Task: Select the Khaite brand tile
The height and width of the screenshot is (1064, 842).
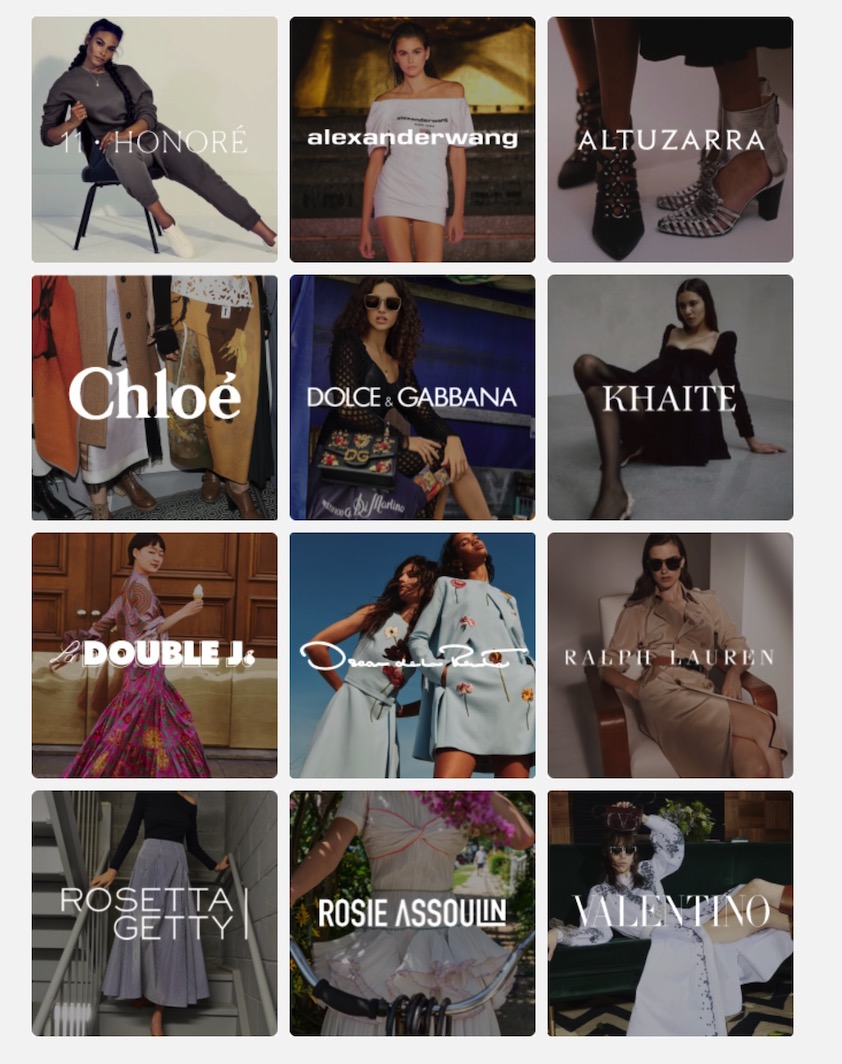Action: 670,397
